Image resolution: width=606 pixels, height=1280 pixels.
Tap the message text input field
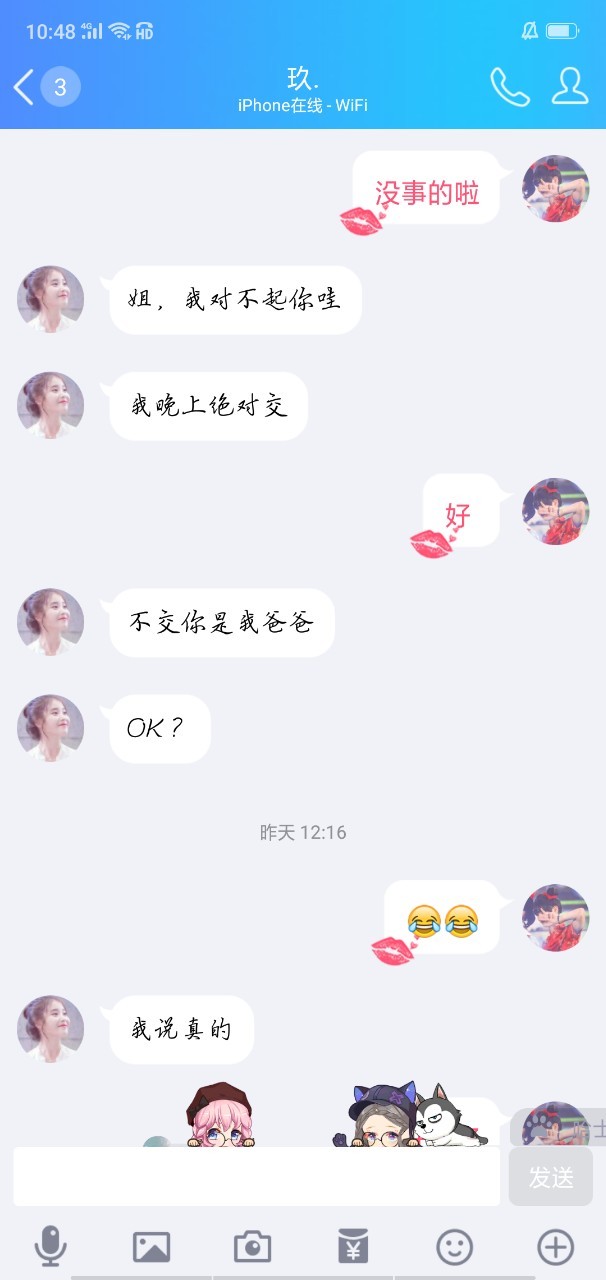click(x=256, y=1177)
